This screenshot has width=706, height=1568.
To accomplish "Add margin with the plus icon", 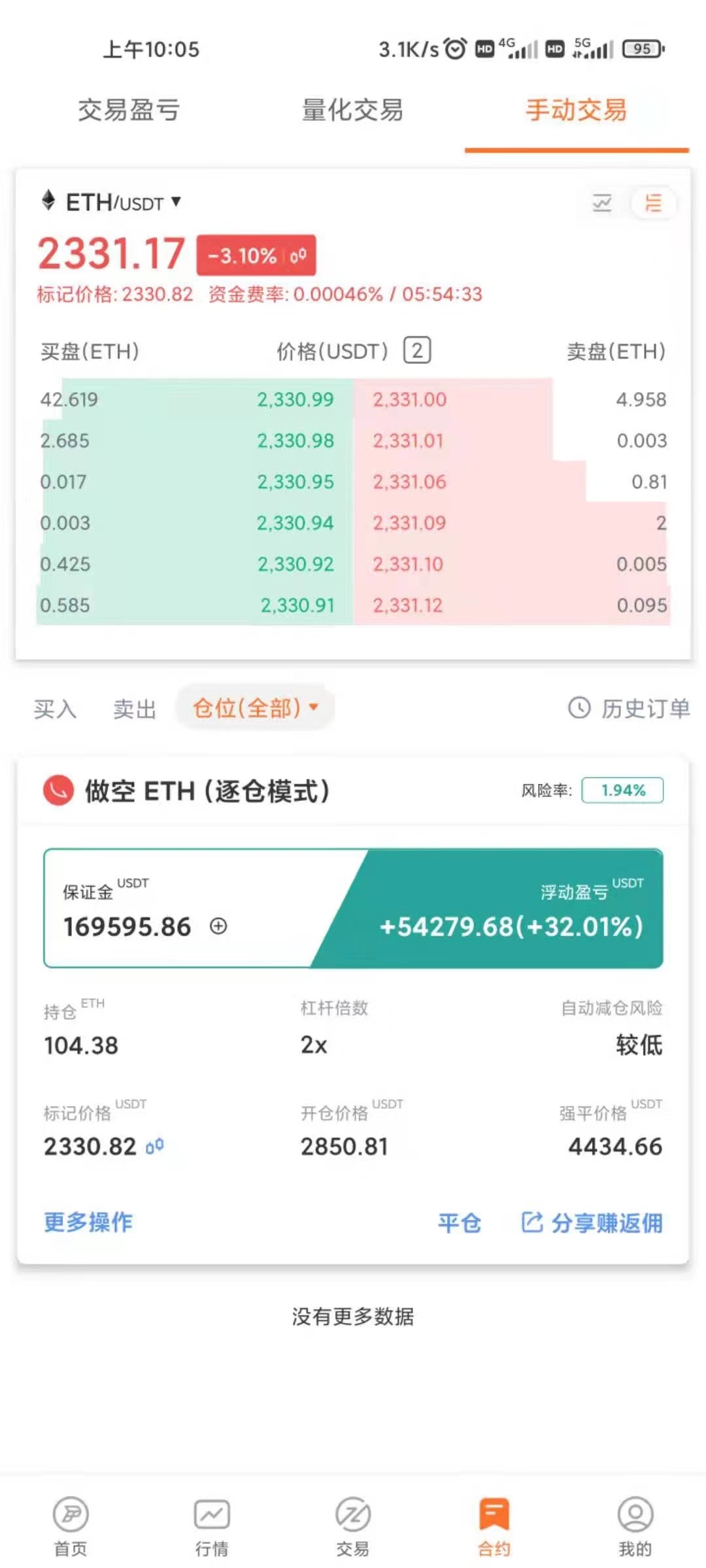I will point(218,926).
